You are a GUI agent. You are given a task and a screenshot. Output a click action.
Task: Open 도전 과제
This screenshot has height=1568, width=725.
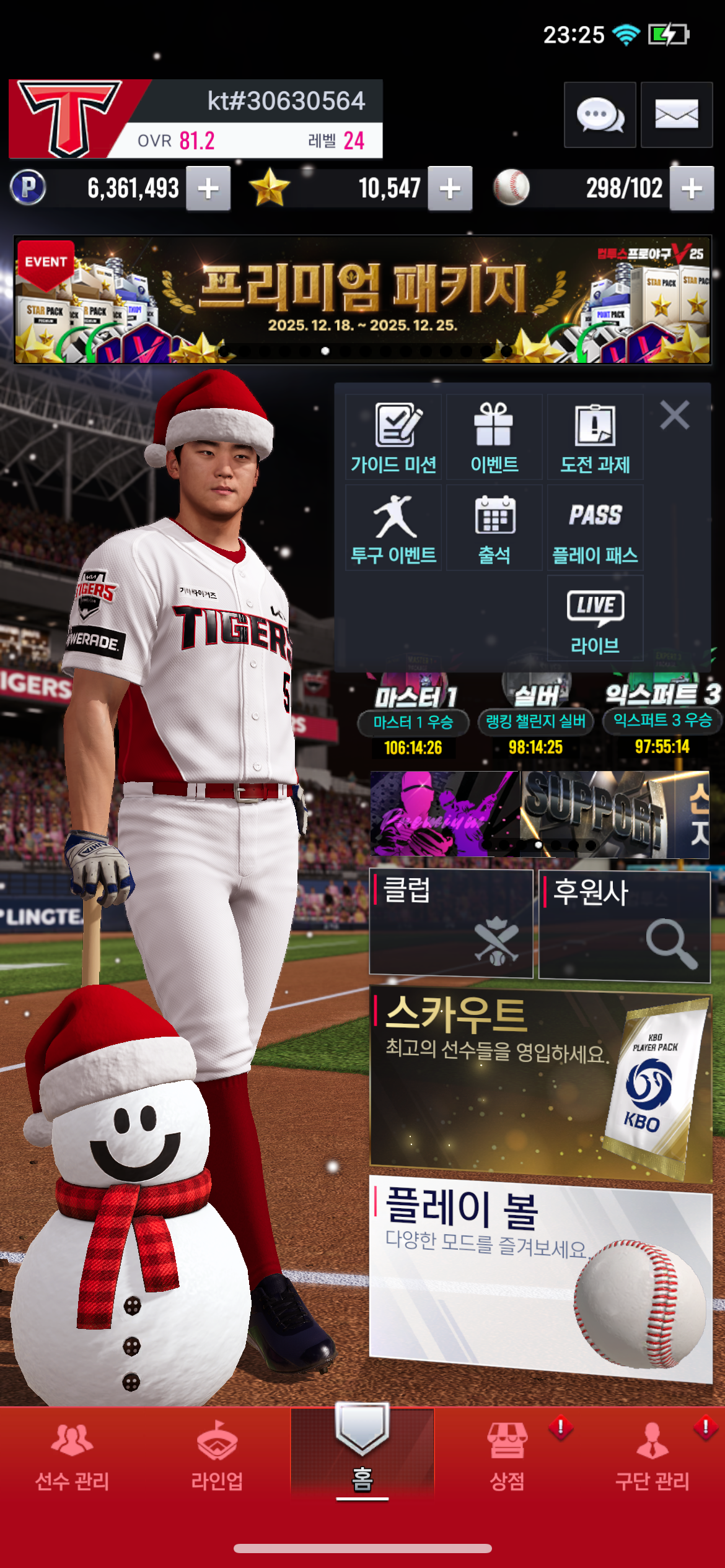tap(595, 438)
